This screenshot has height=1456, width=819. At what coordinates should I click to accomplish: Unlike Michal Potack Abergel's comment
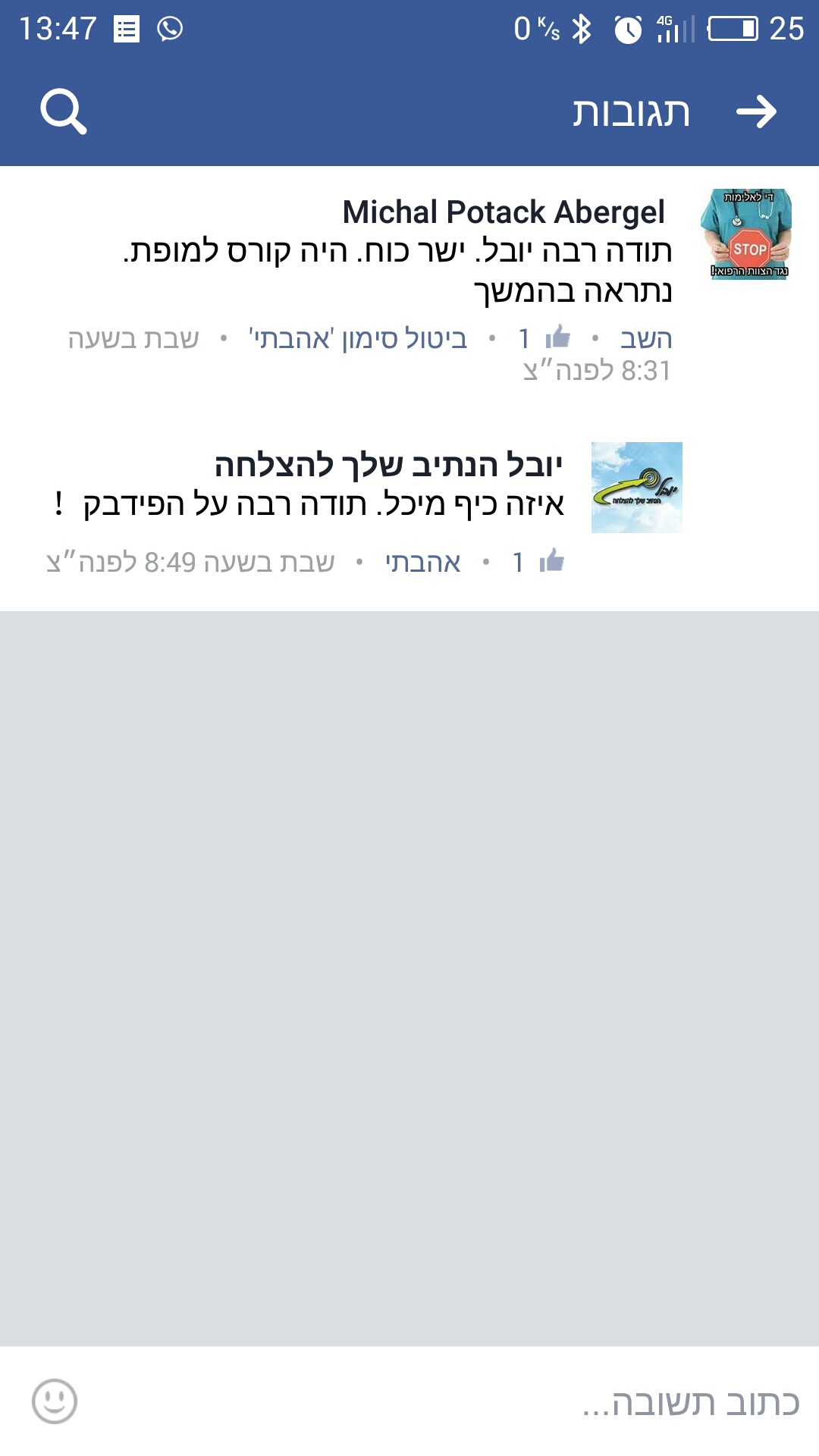358,338
